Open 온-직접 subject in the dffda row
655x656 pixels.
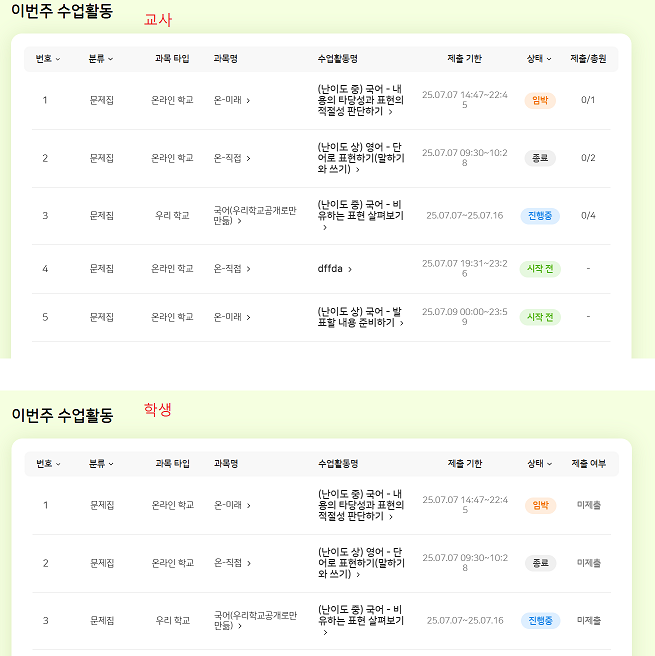click(232, 269)
